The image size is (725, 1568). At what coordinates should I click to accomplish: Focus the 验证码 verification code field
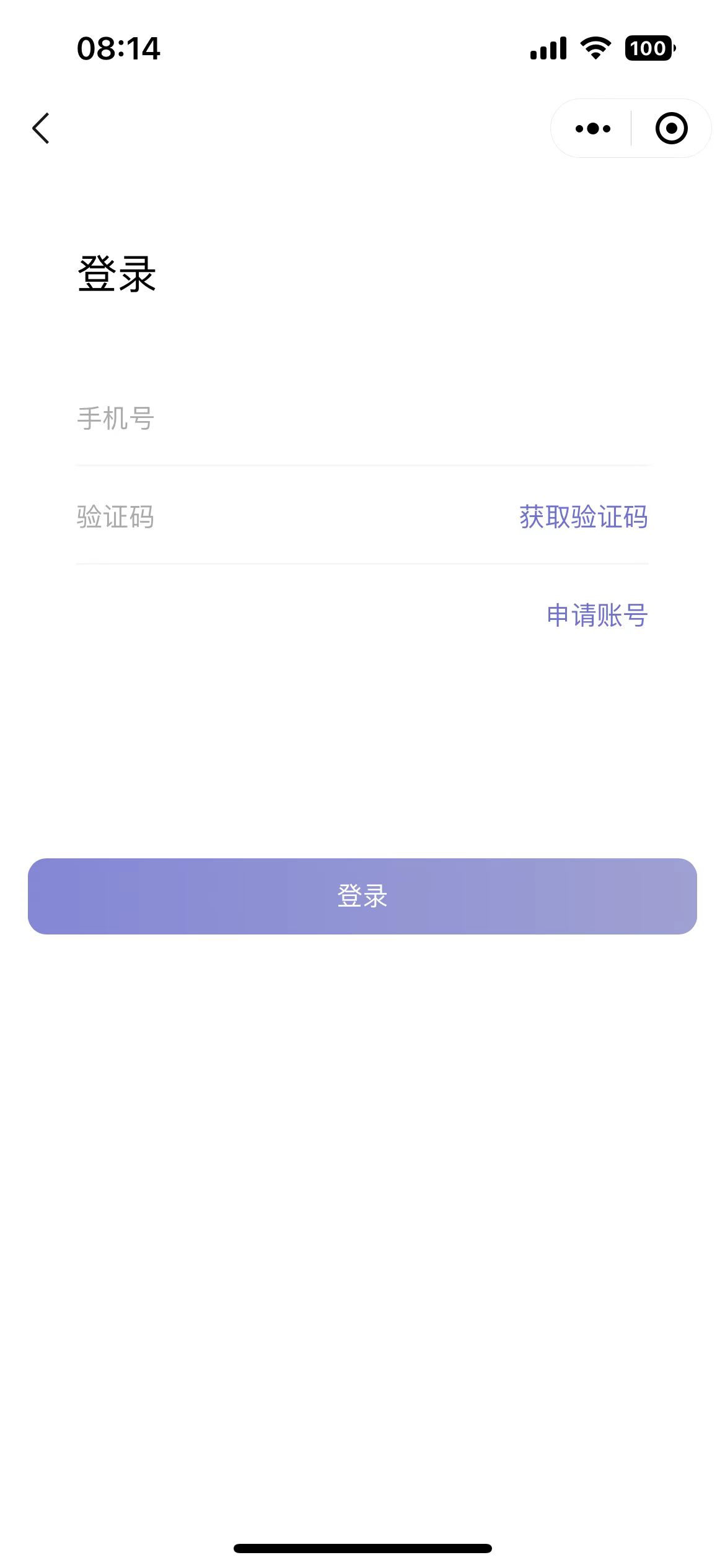(291, 516)
